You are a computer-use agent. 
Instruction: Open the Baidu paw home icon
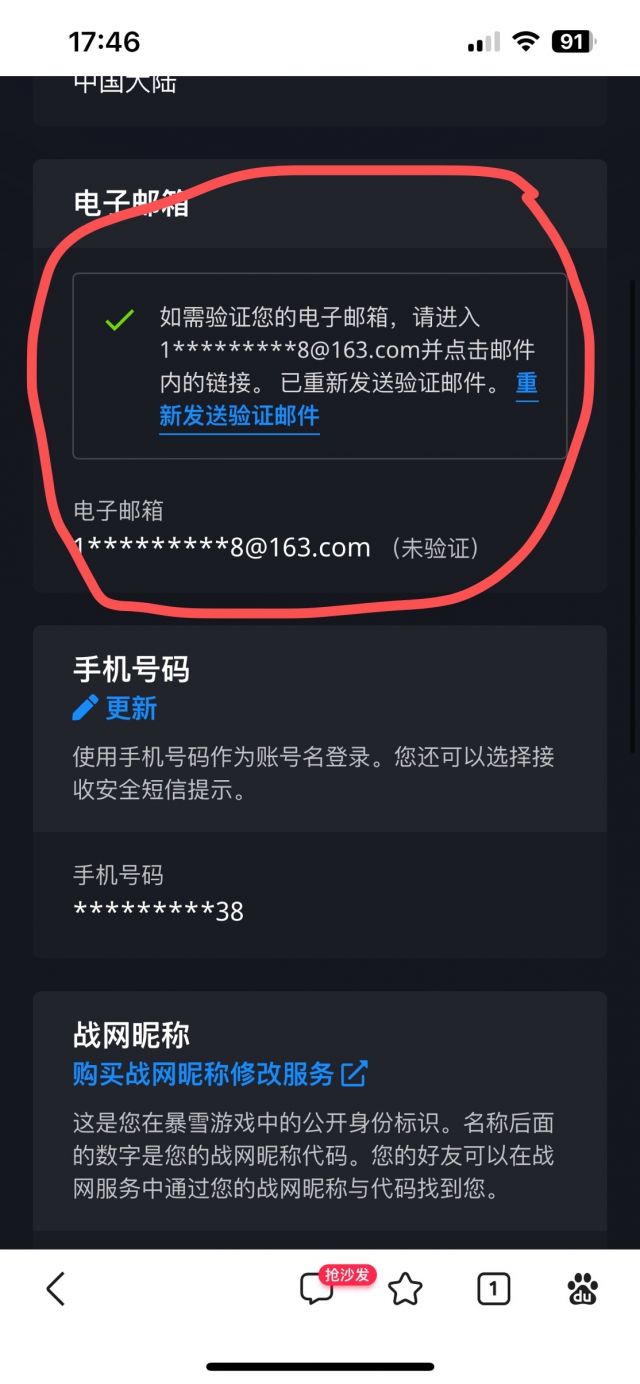coord(583,1289)
